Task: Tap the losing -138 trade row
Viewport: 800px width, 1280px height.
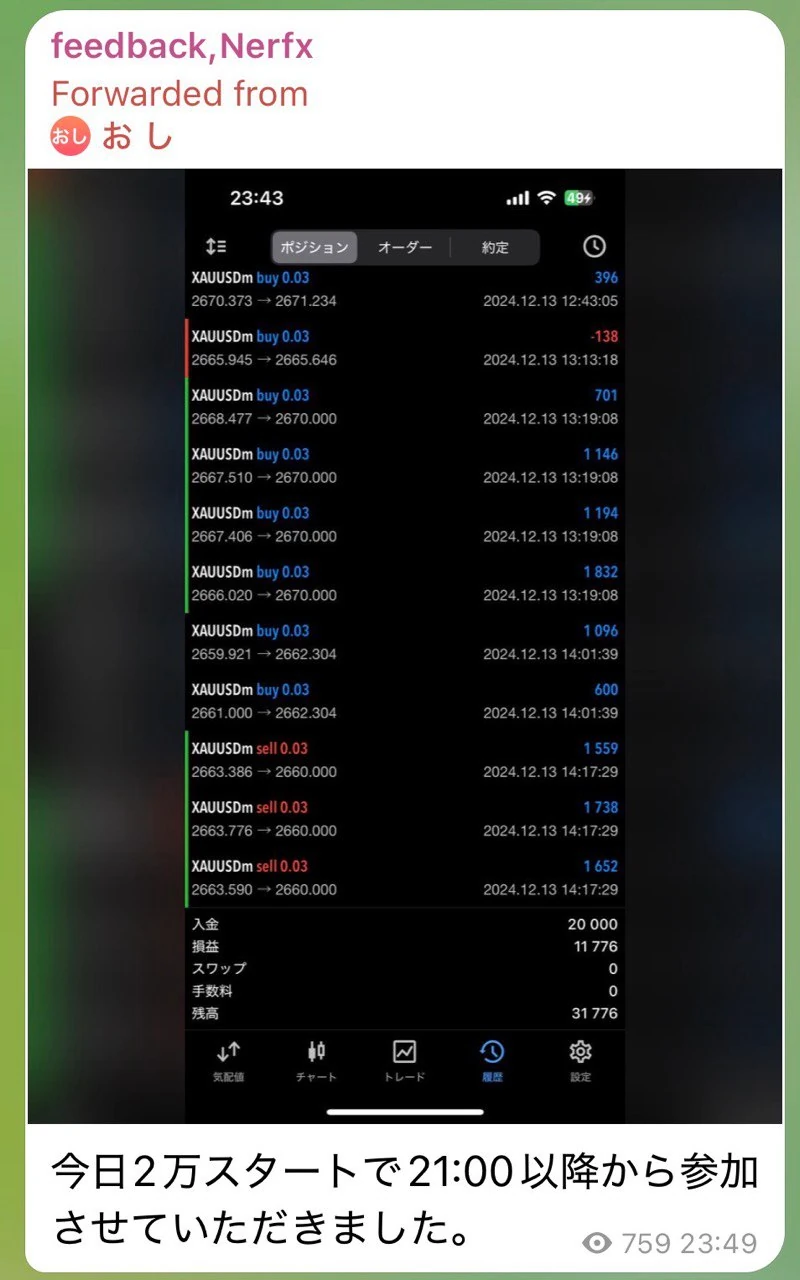Action: pos(400,347)
